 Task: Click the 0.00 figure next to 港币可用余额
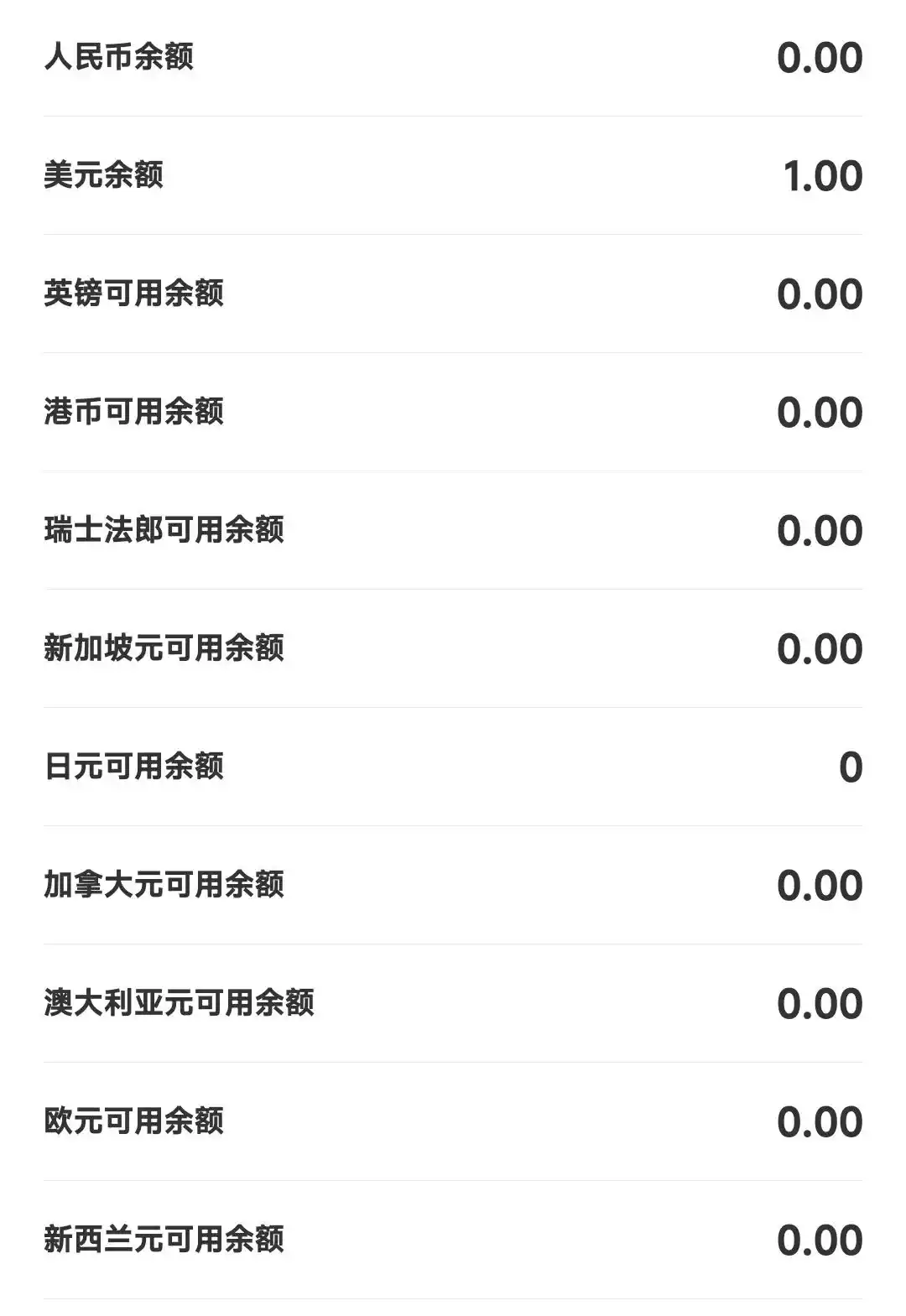(818, 410)
